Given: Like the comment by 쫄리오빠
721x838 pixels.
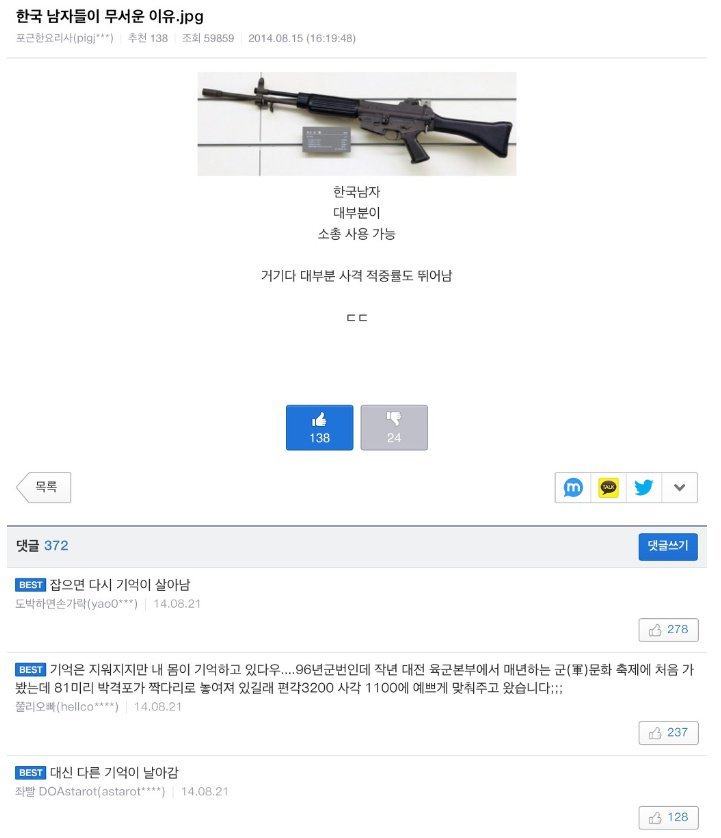Looking at the screenshot, I should 668,733.
